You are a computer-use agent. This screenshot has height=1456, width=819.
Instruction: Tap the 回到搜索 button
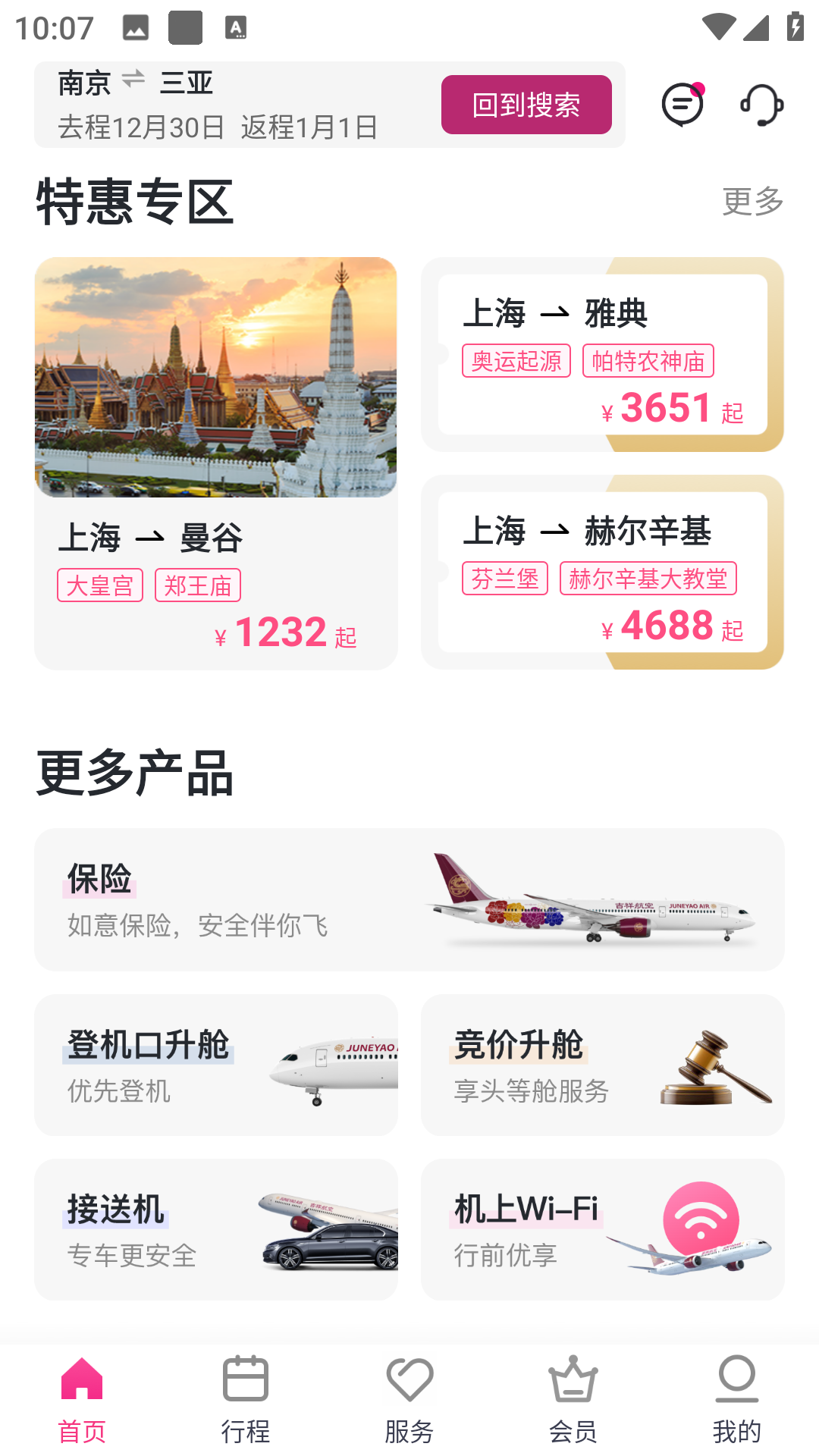(526, 105)
